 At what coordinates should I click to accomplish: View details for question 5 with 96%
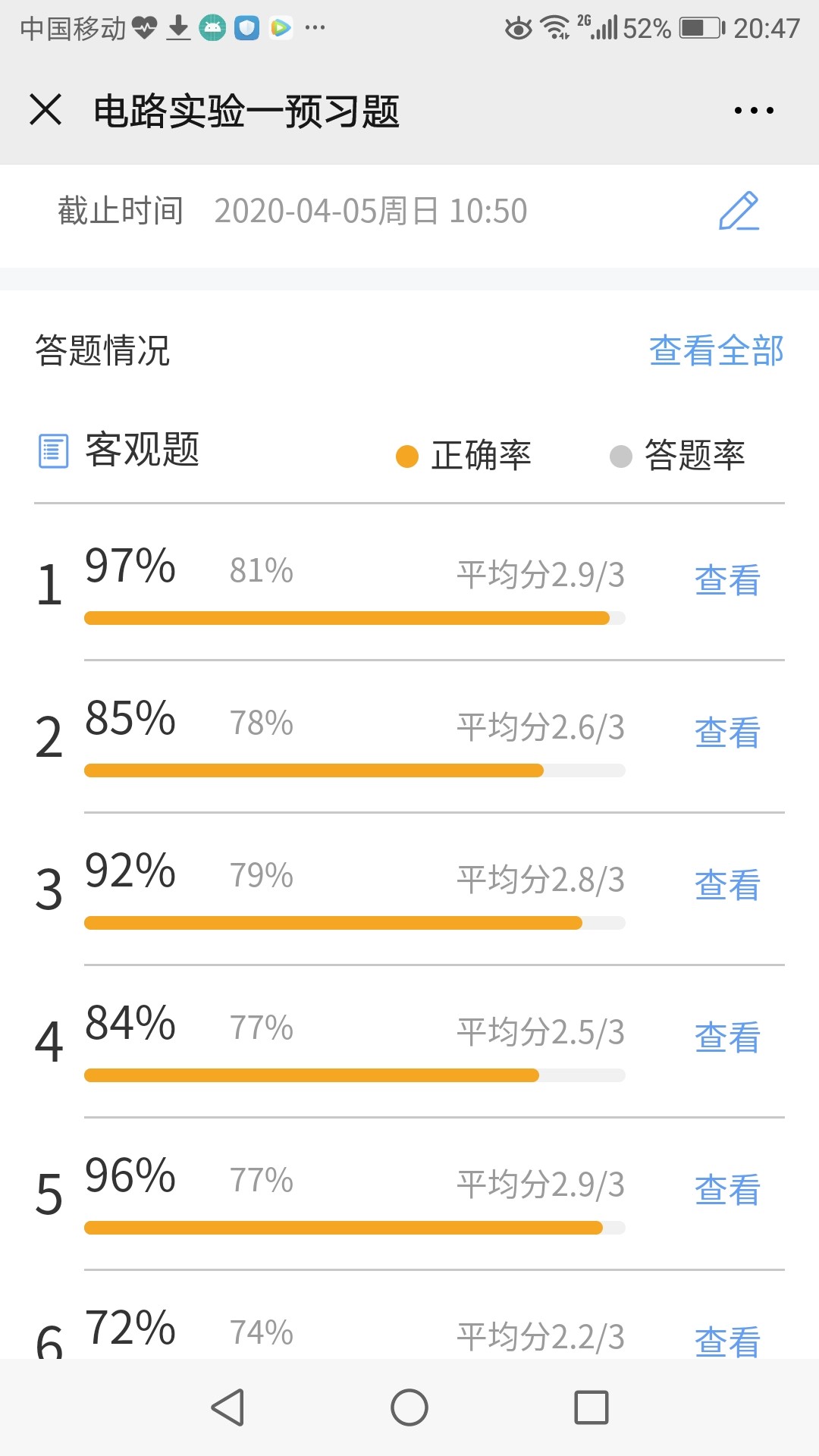(x=726, y=1190)
